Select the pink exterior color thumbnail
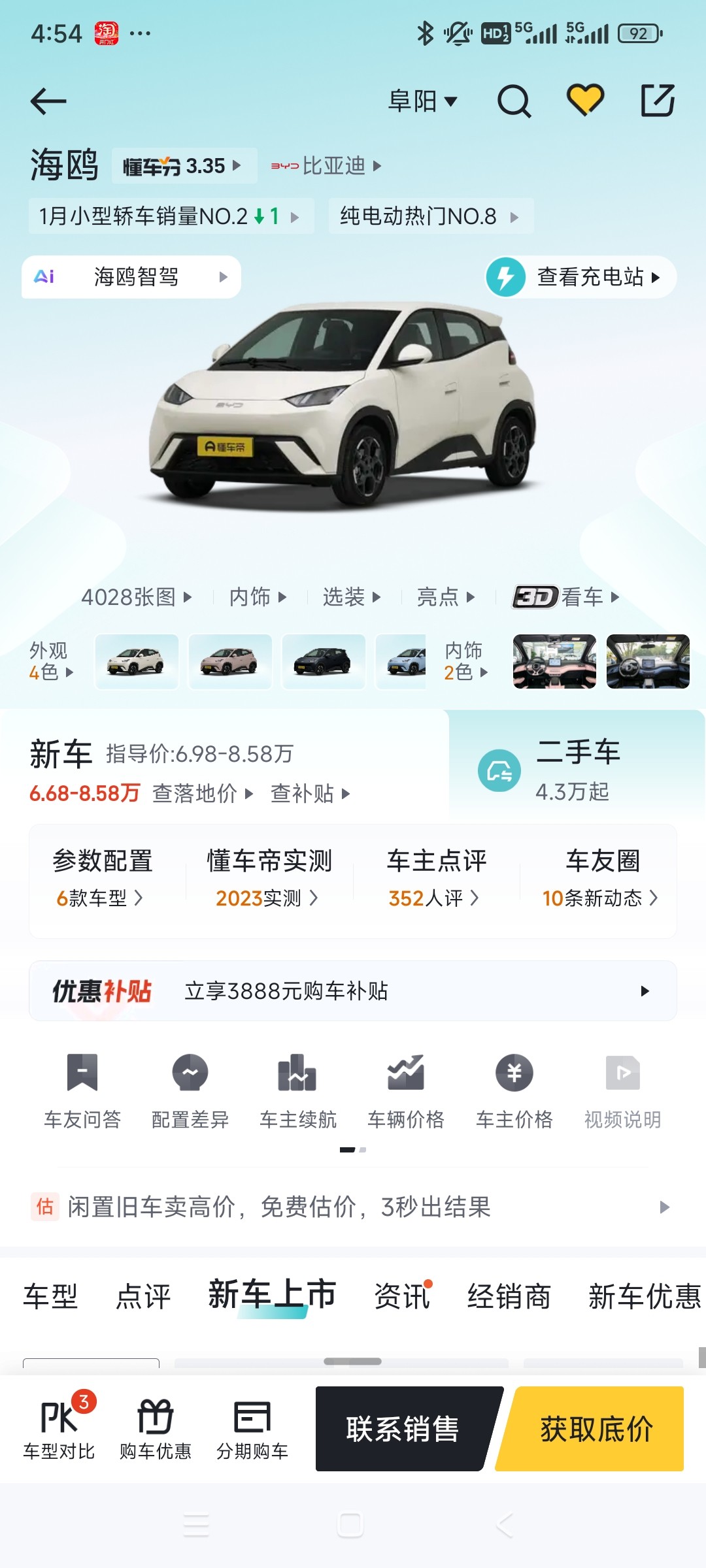The width and height of the screenshot is (706, 1568). tap(230, 661)
